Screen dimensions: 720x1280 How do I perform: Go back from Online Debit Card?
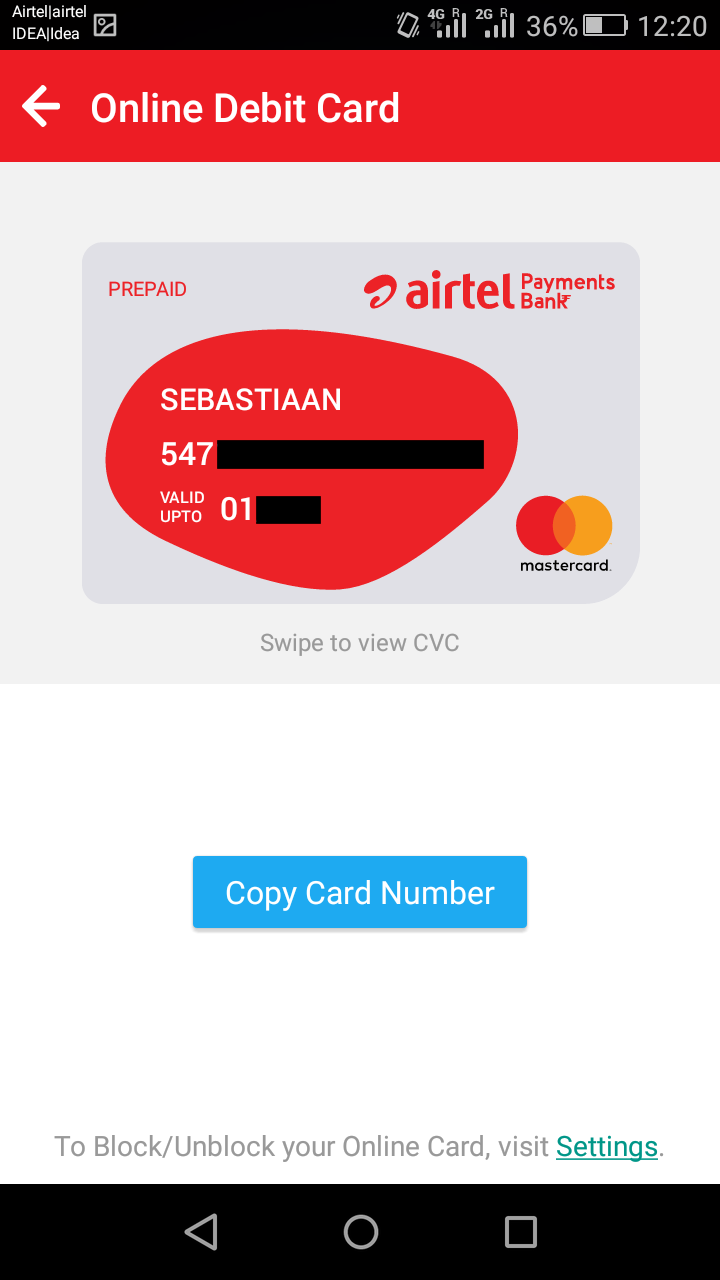[x=41, y=107]
